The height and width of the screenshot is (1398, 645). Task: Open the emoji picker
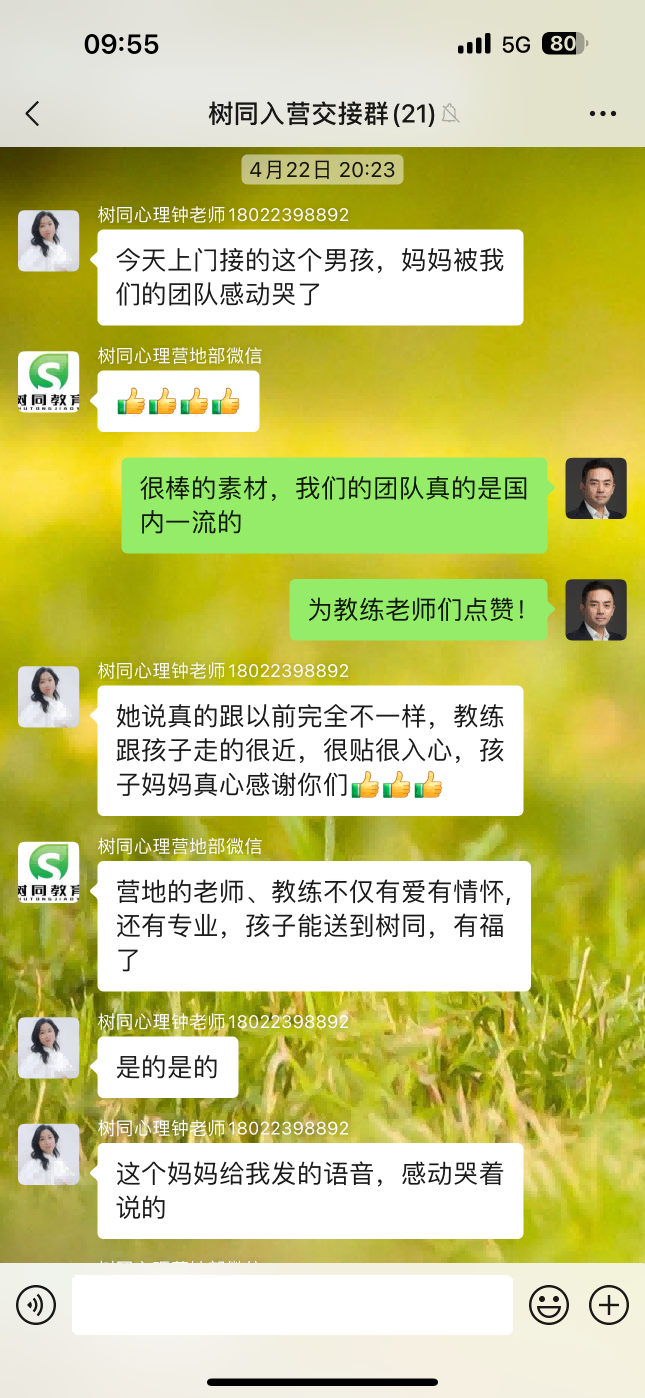click(549, 1305)
